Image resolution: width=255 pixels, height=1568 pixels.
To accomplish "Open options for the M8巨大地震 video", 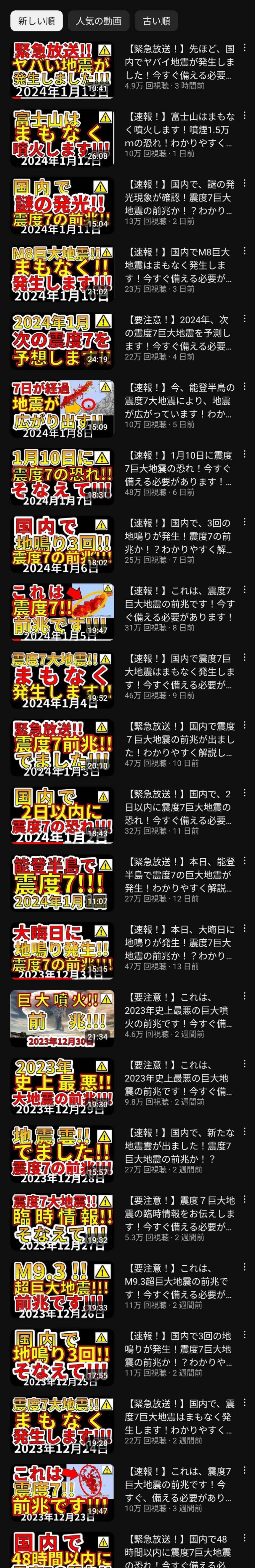I will click(245, 251).
